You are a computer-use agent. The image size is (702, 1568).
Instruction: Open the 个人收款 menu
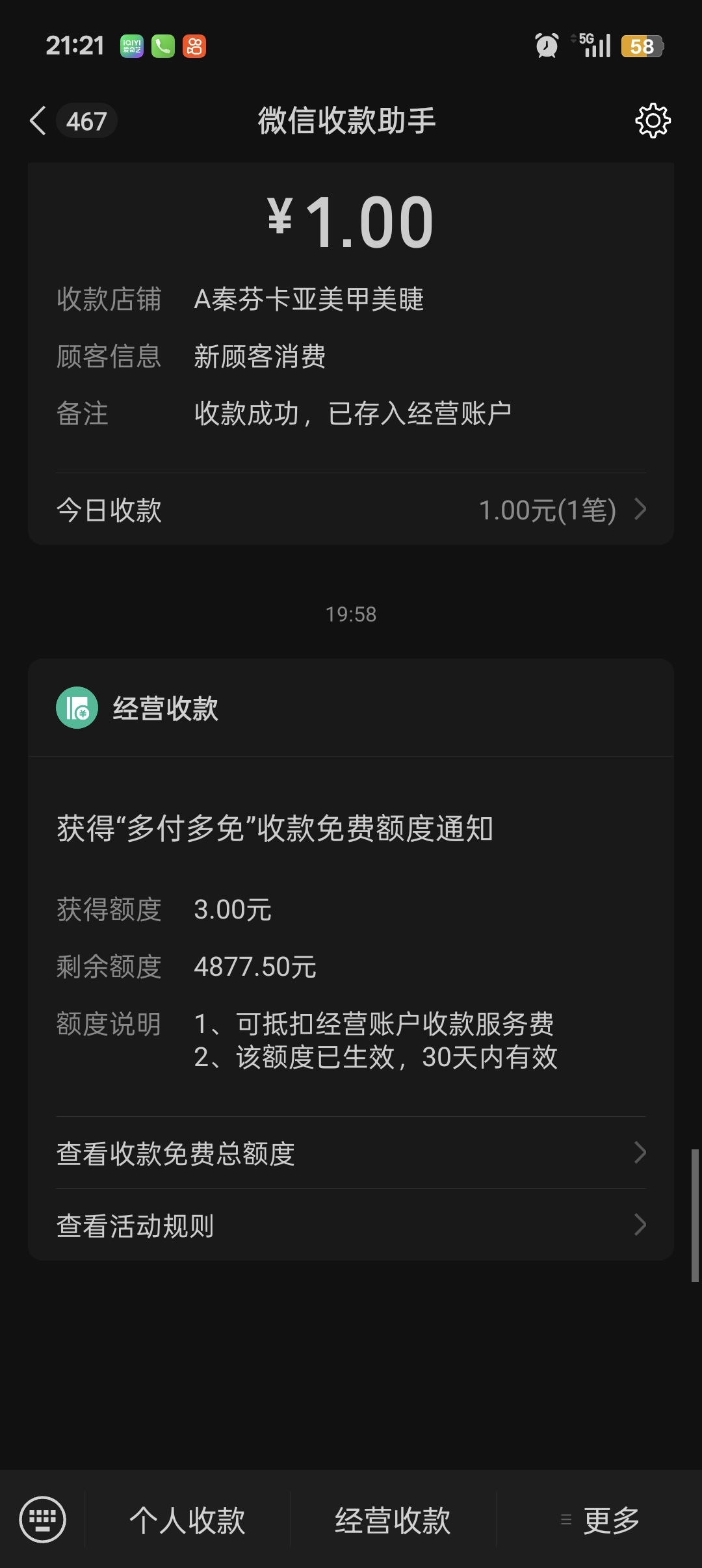[x=187, y=1521]
